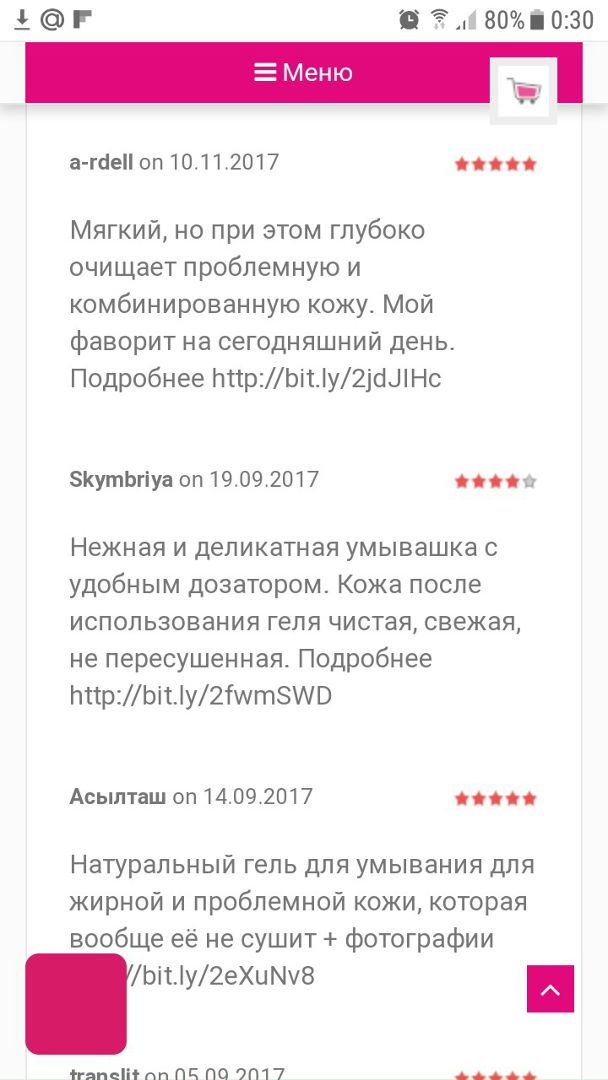Jump back to top with arrow button
Screen dimensions: 608x1080
pyautogui.click(x=550, y=989)
